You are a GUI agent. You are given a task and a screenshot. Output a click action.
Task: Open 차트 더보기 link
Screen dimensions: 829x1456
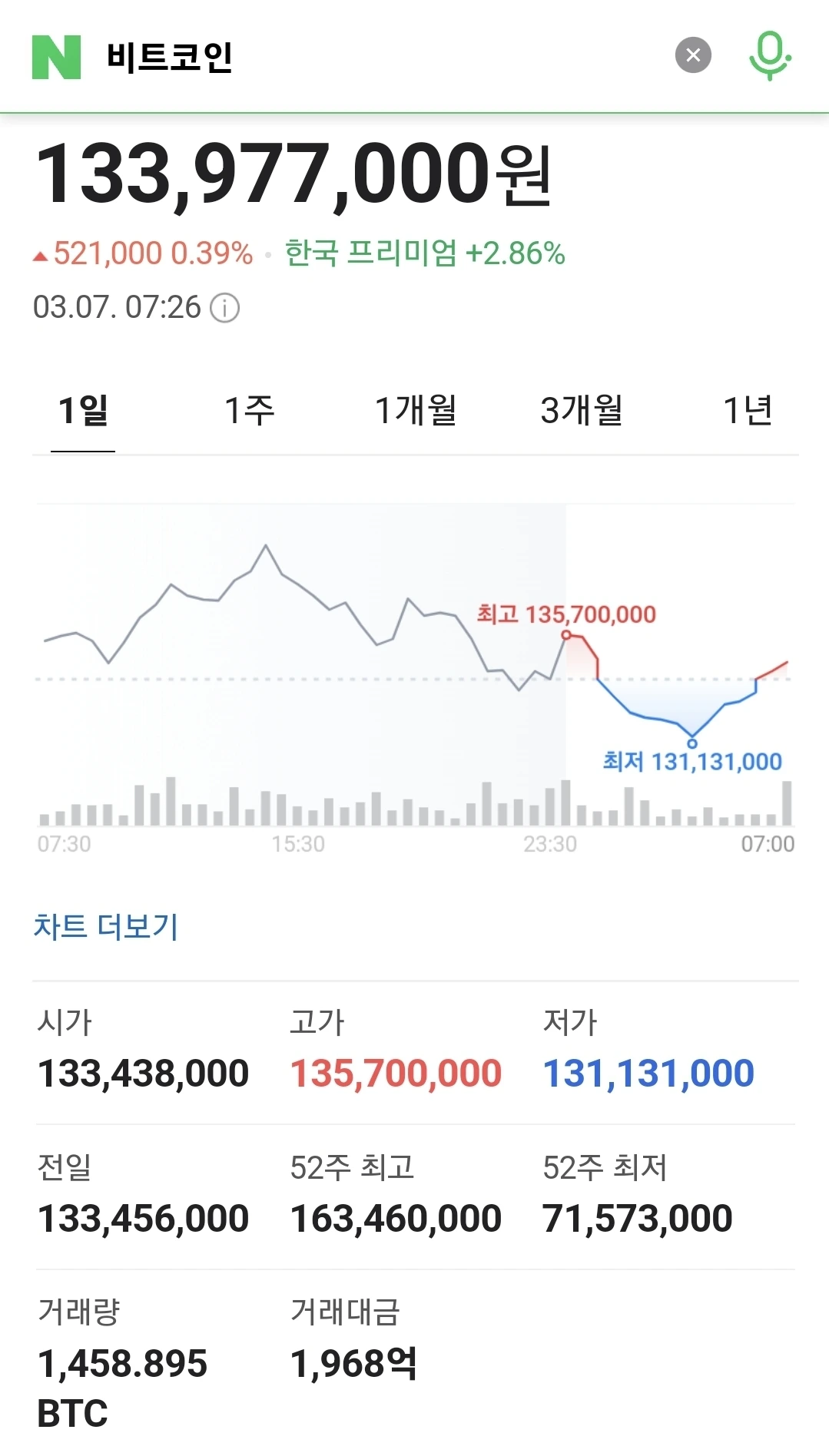point(106,927)
